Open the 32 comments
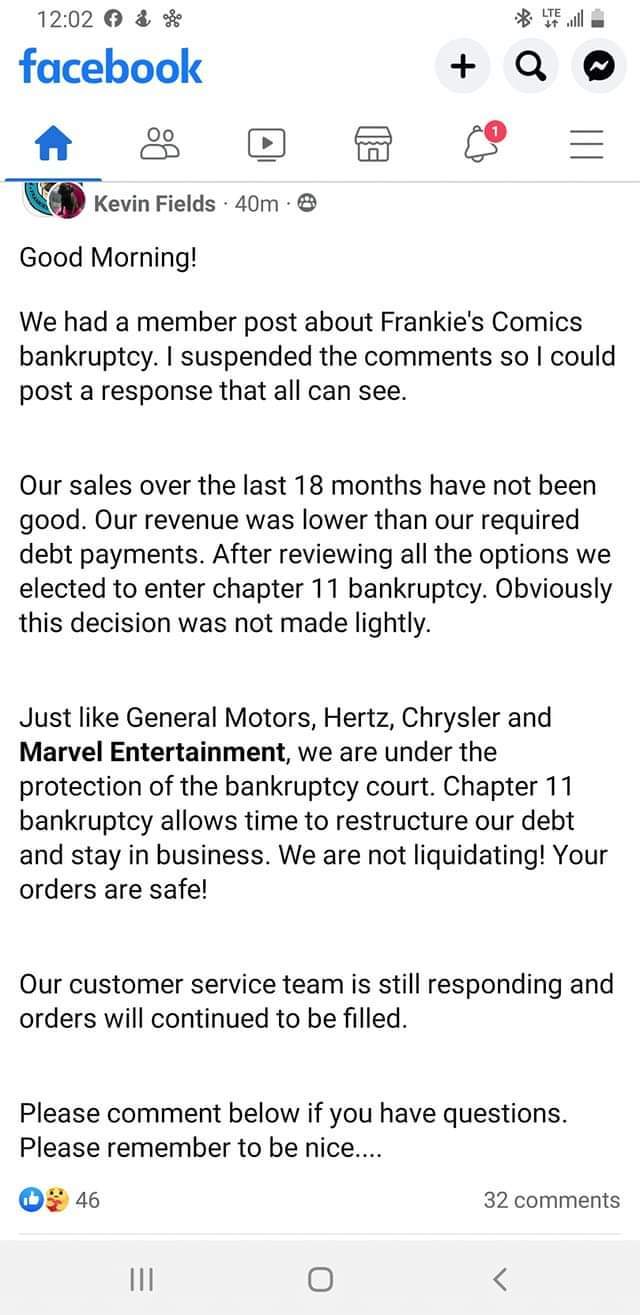 pos(551,1200)
